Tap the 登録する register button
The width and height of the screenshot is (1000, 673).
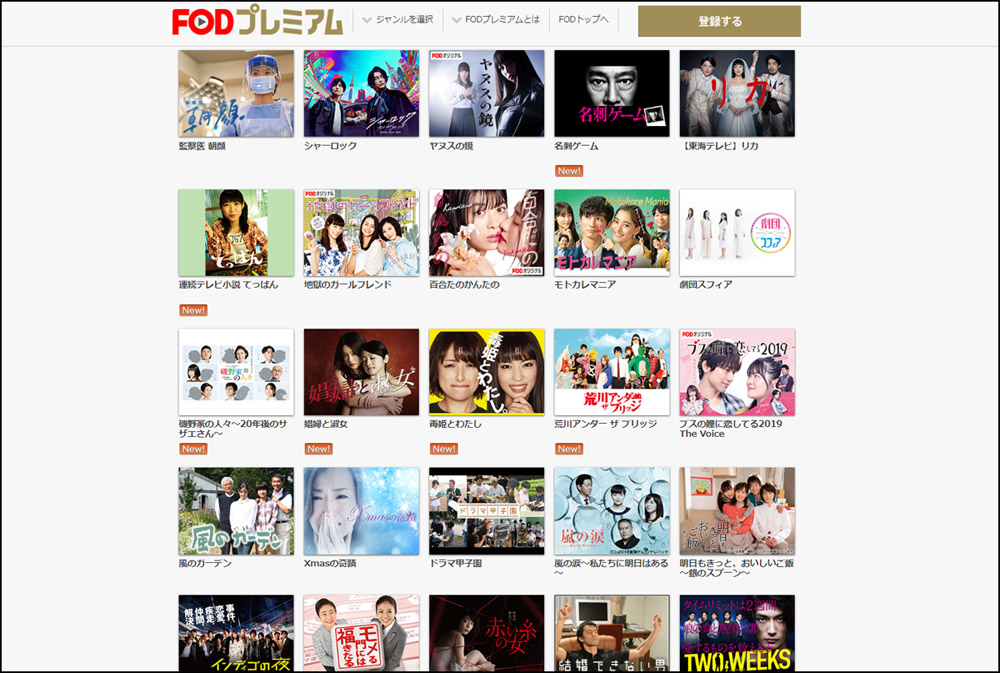coord(719,21)
